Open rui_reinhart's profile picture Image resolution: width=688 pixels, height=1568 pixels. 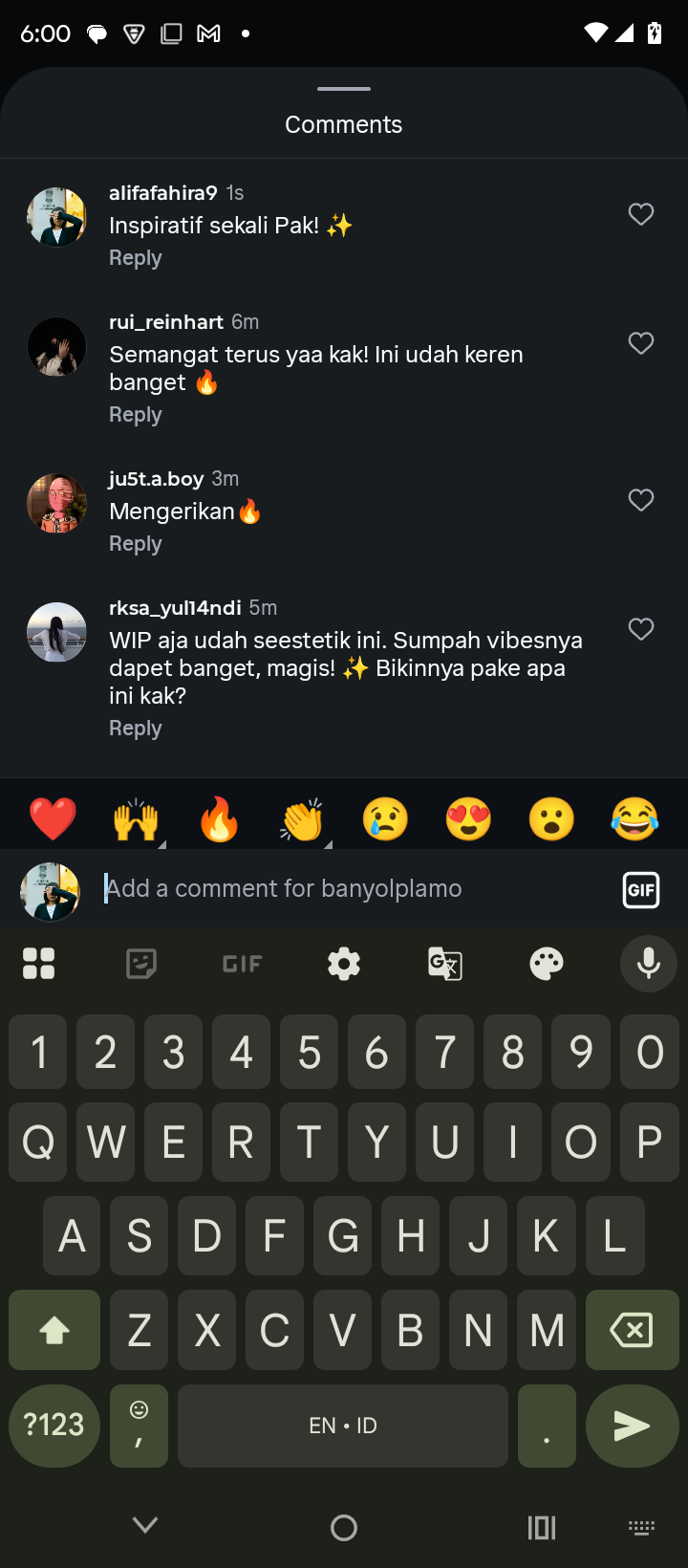pyautogui.click(x=56, y=346)
